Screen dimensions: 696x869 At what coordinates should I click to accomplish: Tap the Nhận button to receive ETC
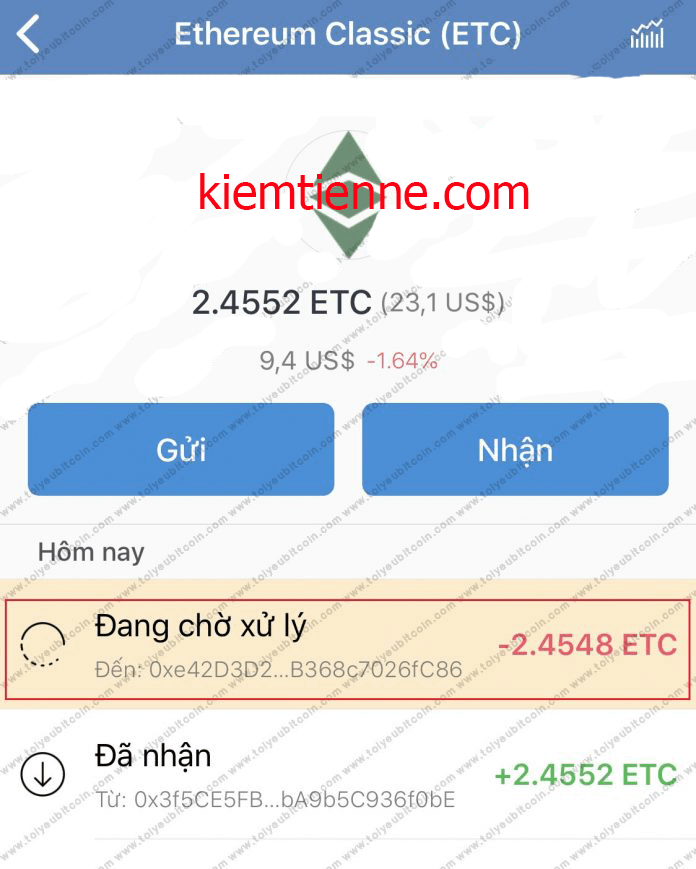coord(515,449)
